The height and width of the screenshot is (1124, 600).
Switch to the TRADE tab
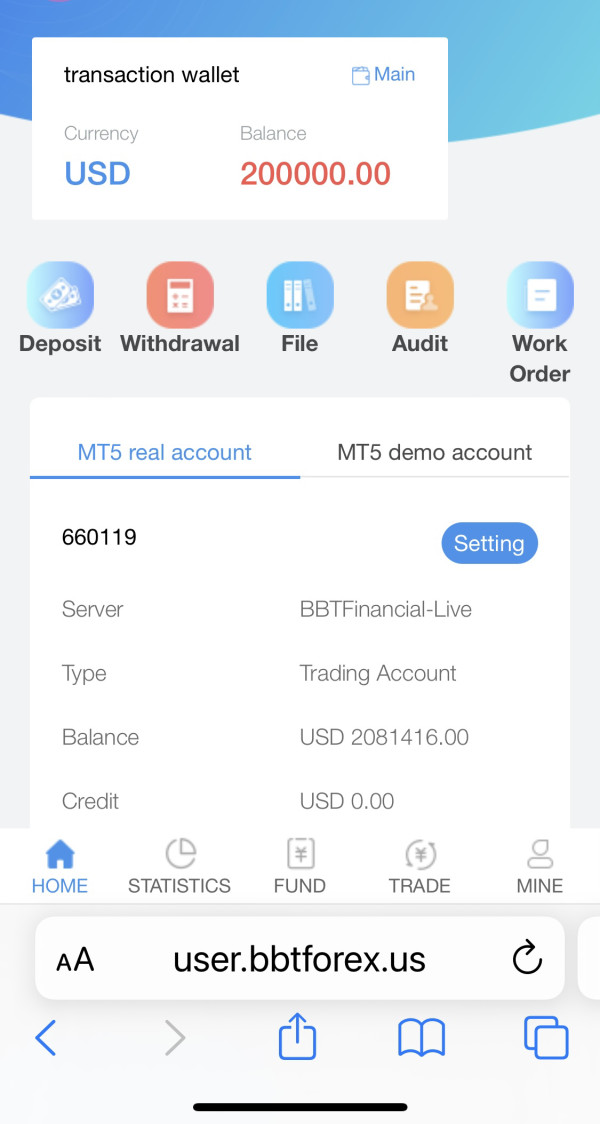tap(420, 867)
